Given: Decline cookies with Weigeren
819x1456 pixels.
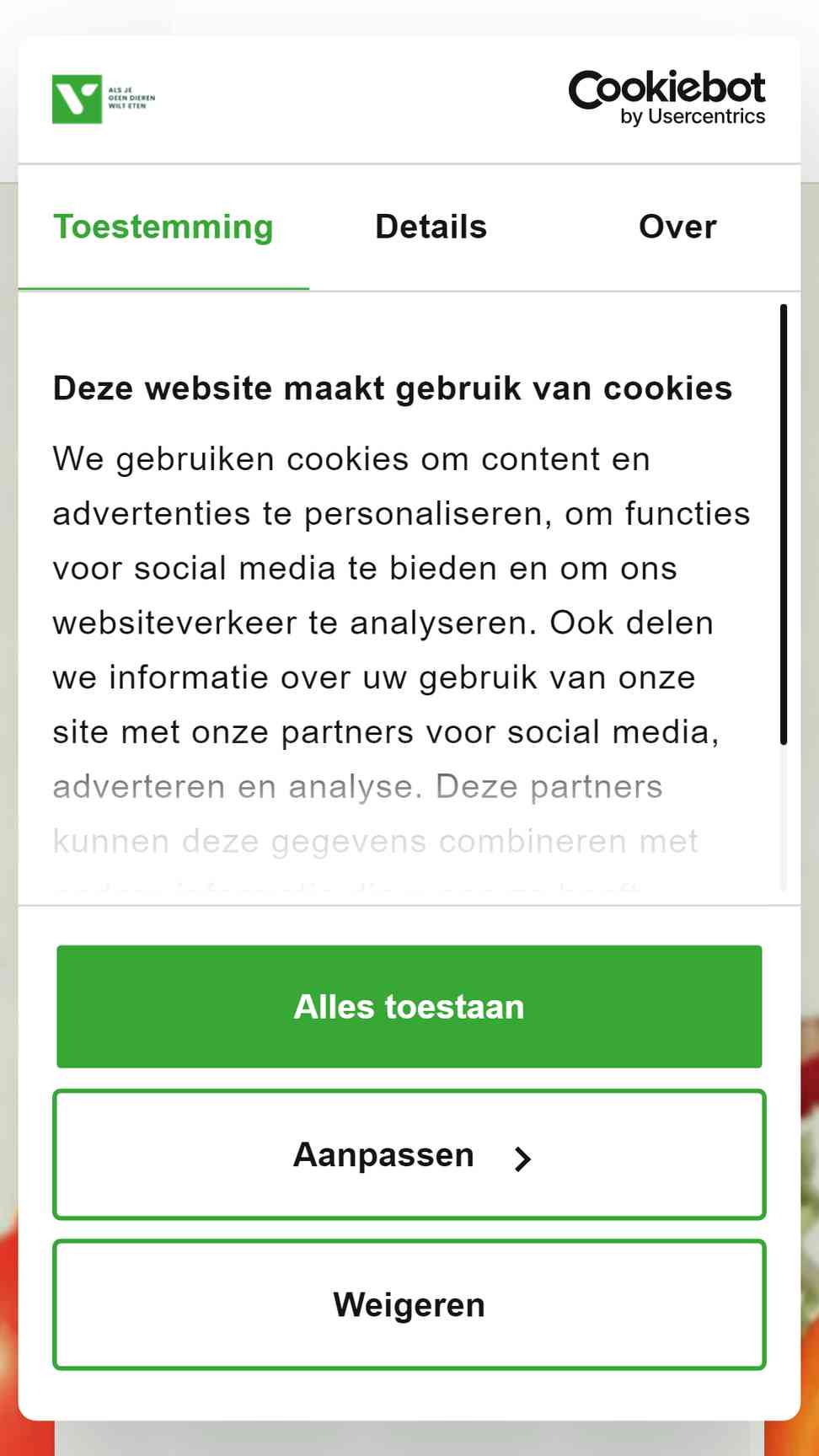Looking at the screenshot, I should 409,1304.
